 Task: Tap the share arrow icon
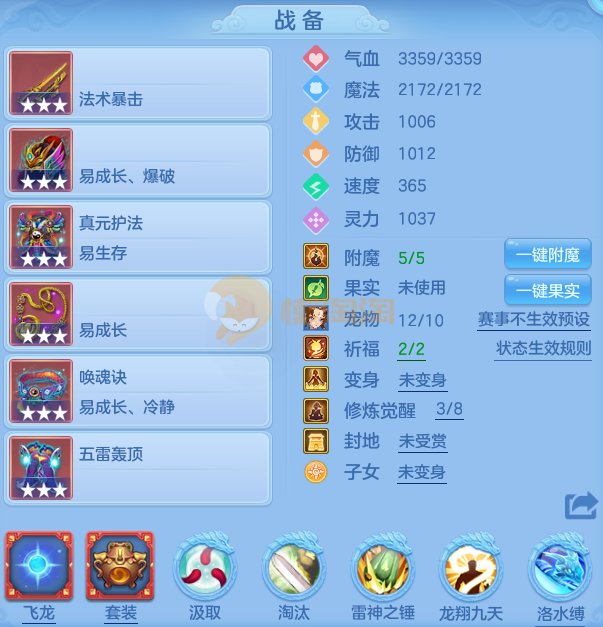[x=580, y=505]
